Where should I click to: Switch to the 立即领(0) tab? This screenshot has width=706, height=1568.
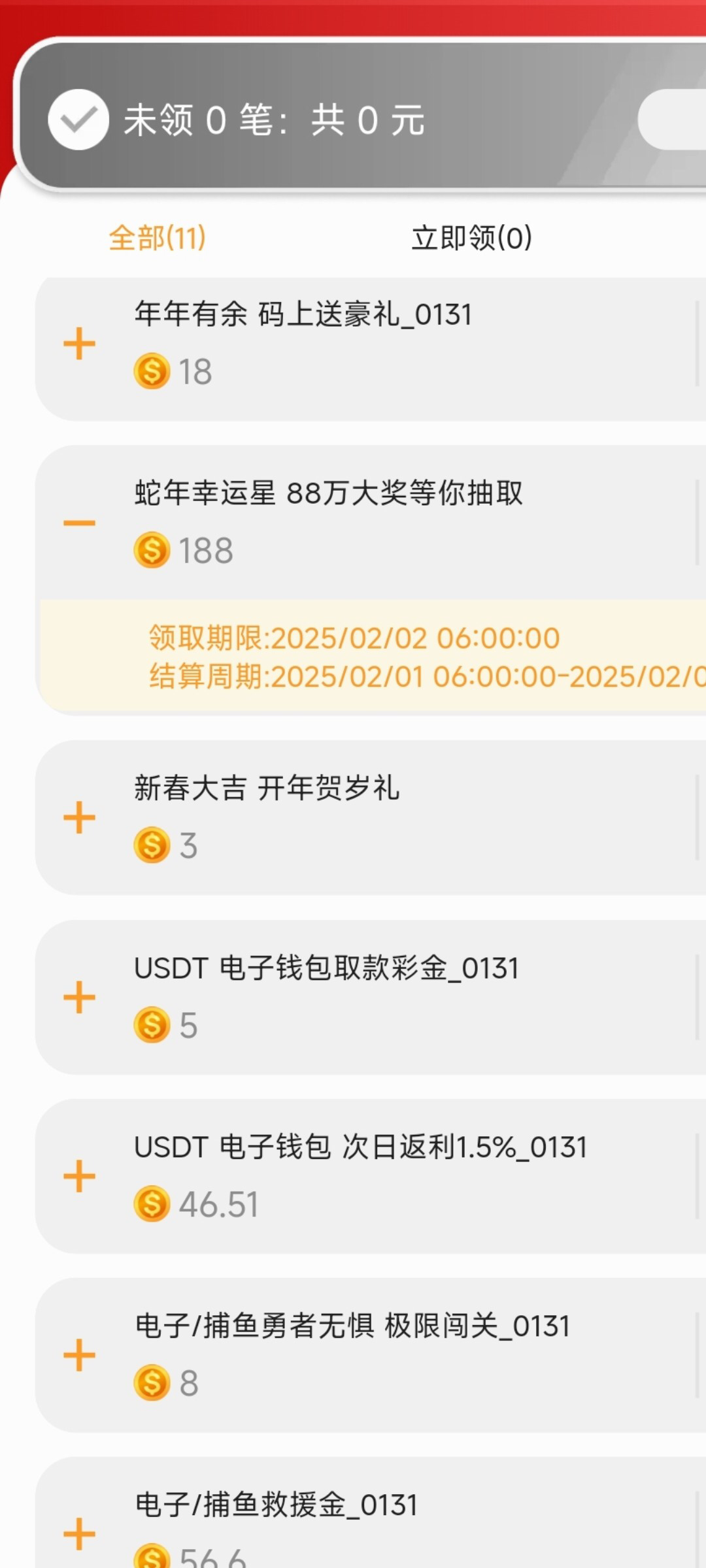471,238
